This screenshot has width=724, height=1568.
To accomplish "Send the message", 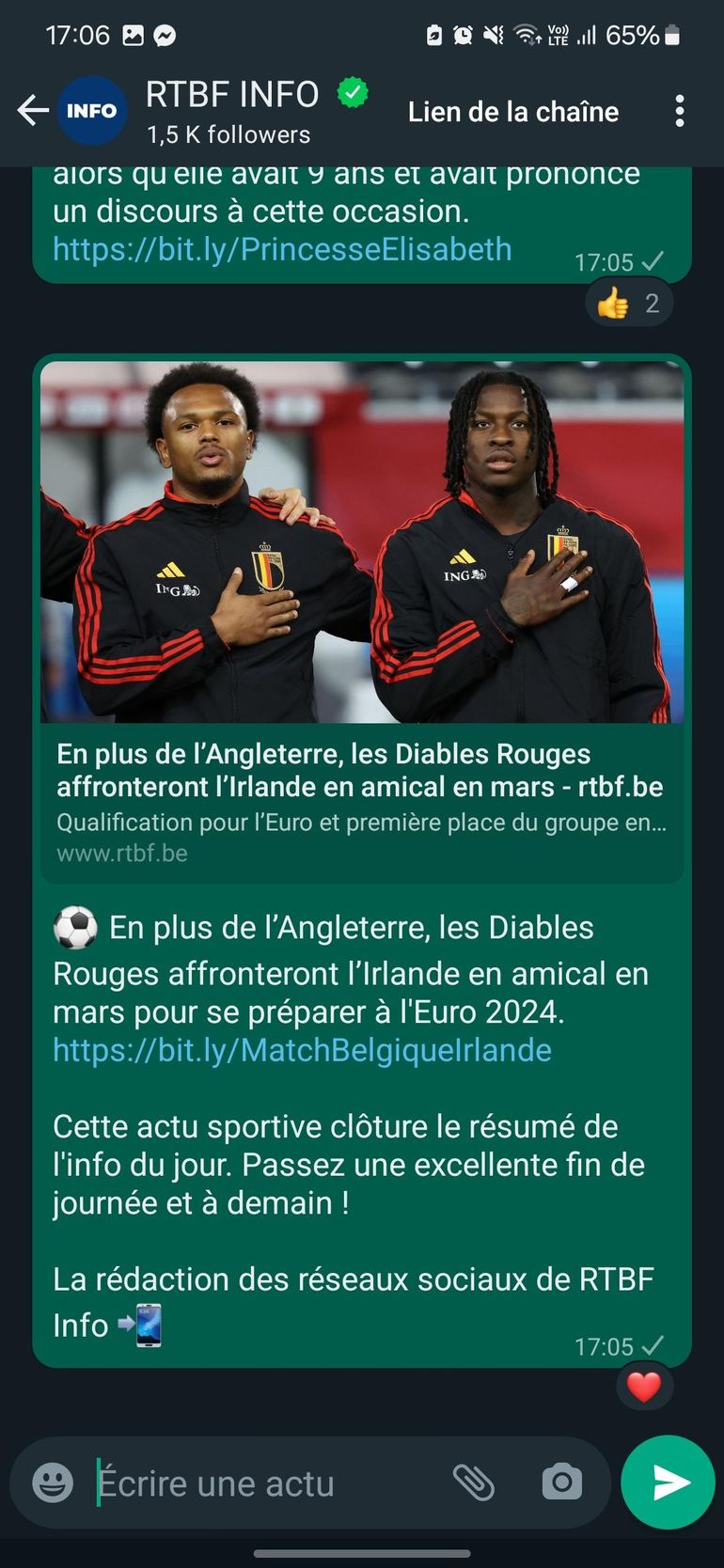I will click(669, 1482).
